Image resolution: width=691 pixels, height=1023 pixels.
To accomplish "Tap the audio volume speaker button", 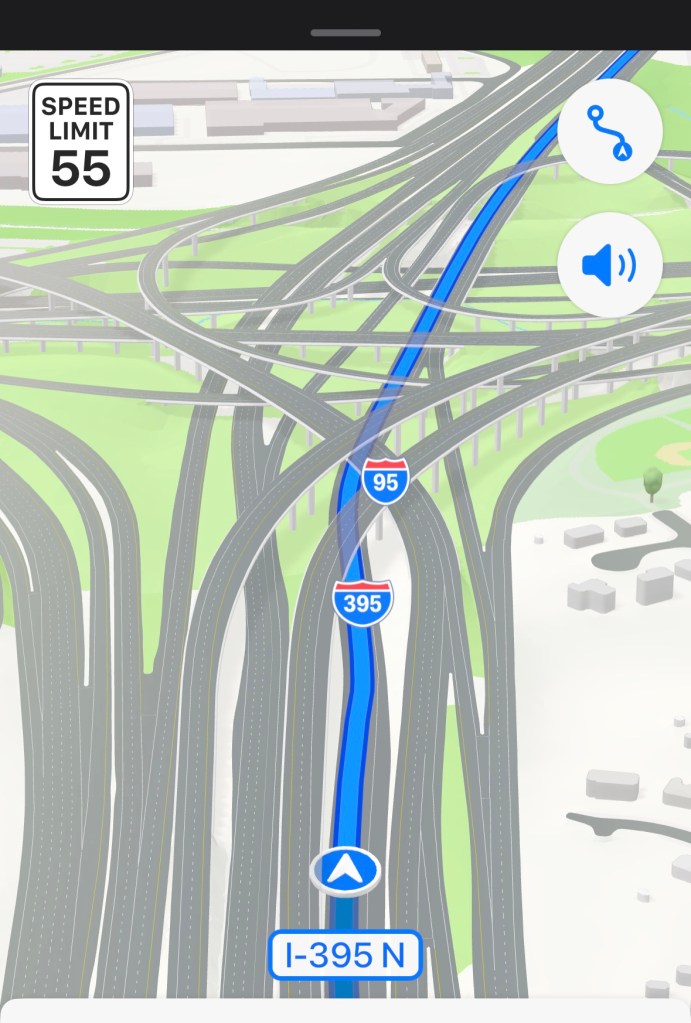I will [x=610, y=265].
